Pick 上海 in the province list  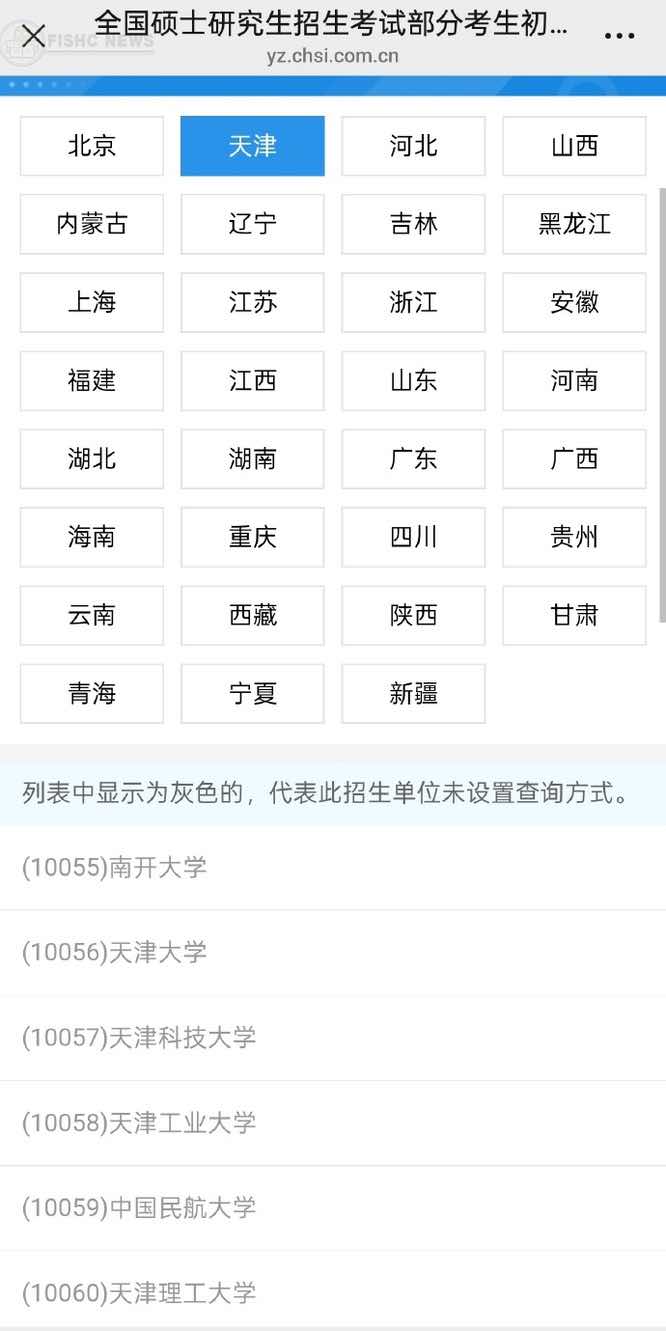coord(92,302)
